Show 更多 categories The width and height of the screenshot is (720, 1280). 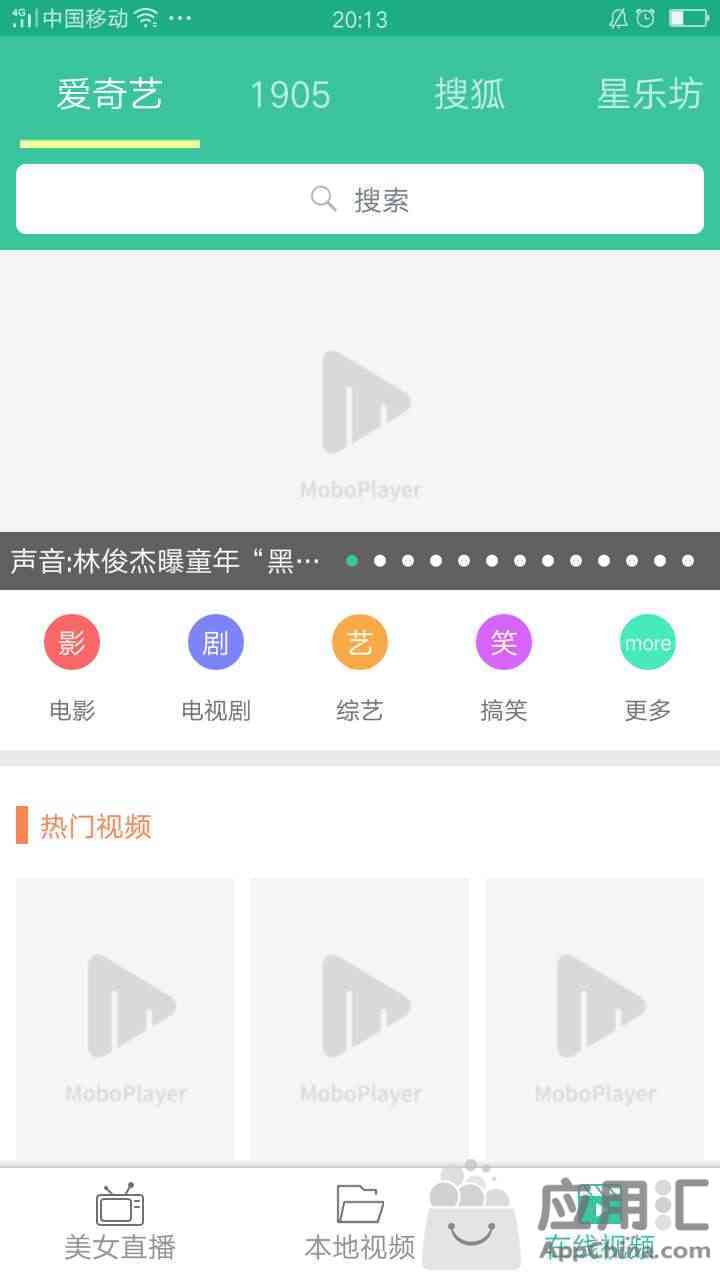[648, 669]
